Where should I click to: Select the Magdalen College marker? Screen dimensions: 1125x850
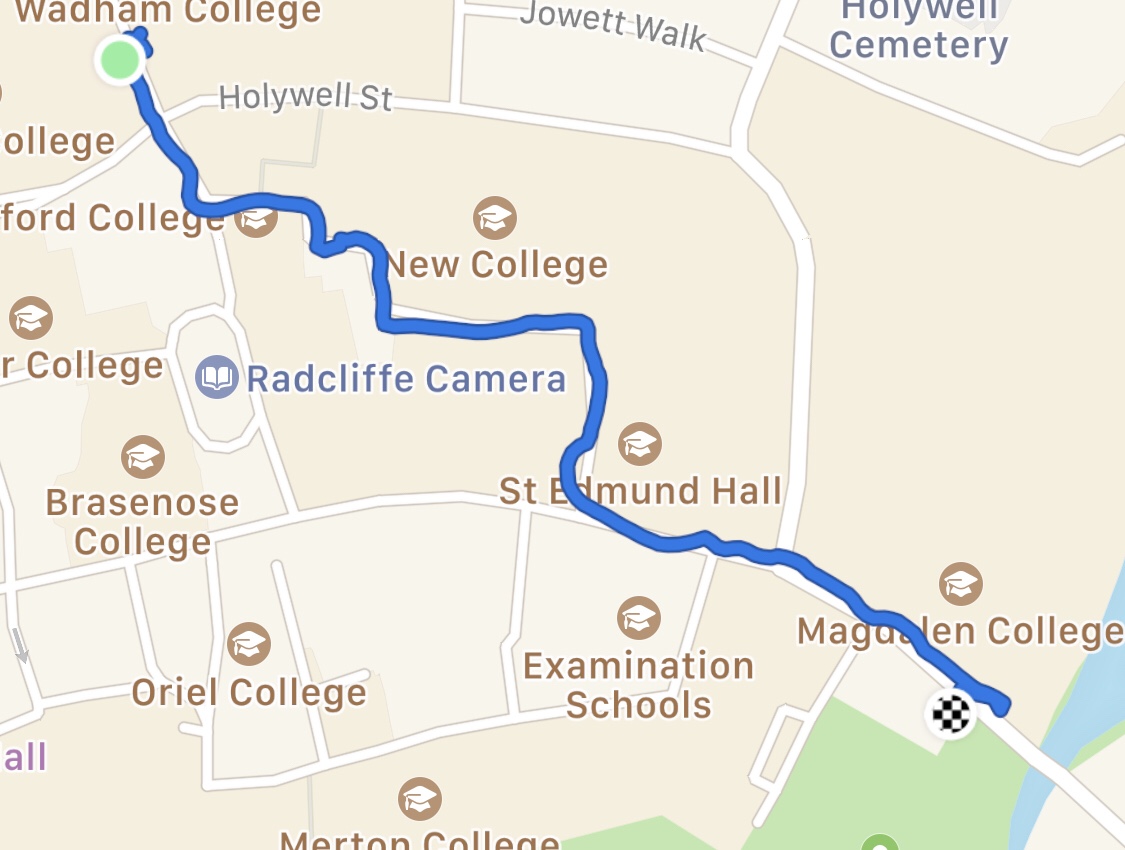click(960, 584)
